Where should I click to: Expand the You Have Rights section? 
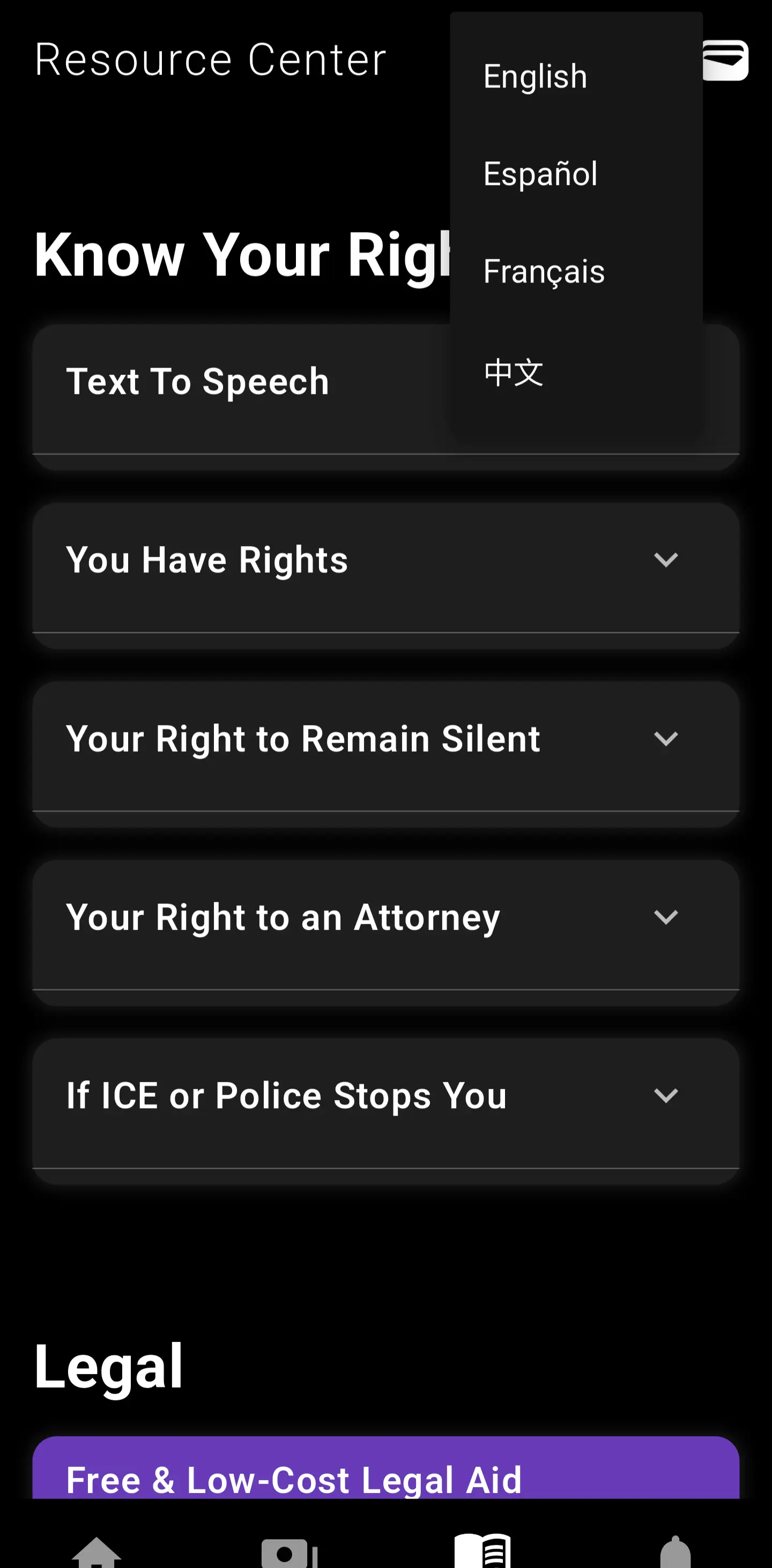(x=385, y=560)
